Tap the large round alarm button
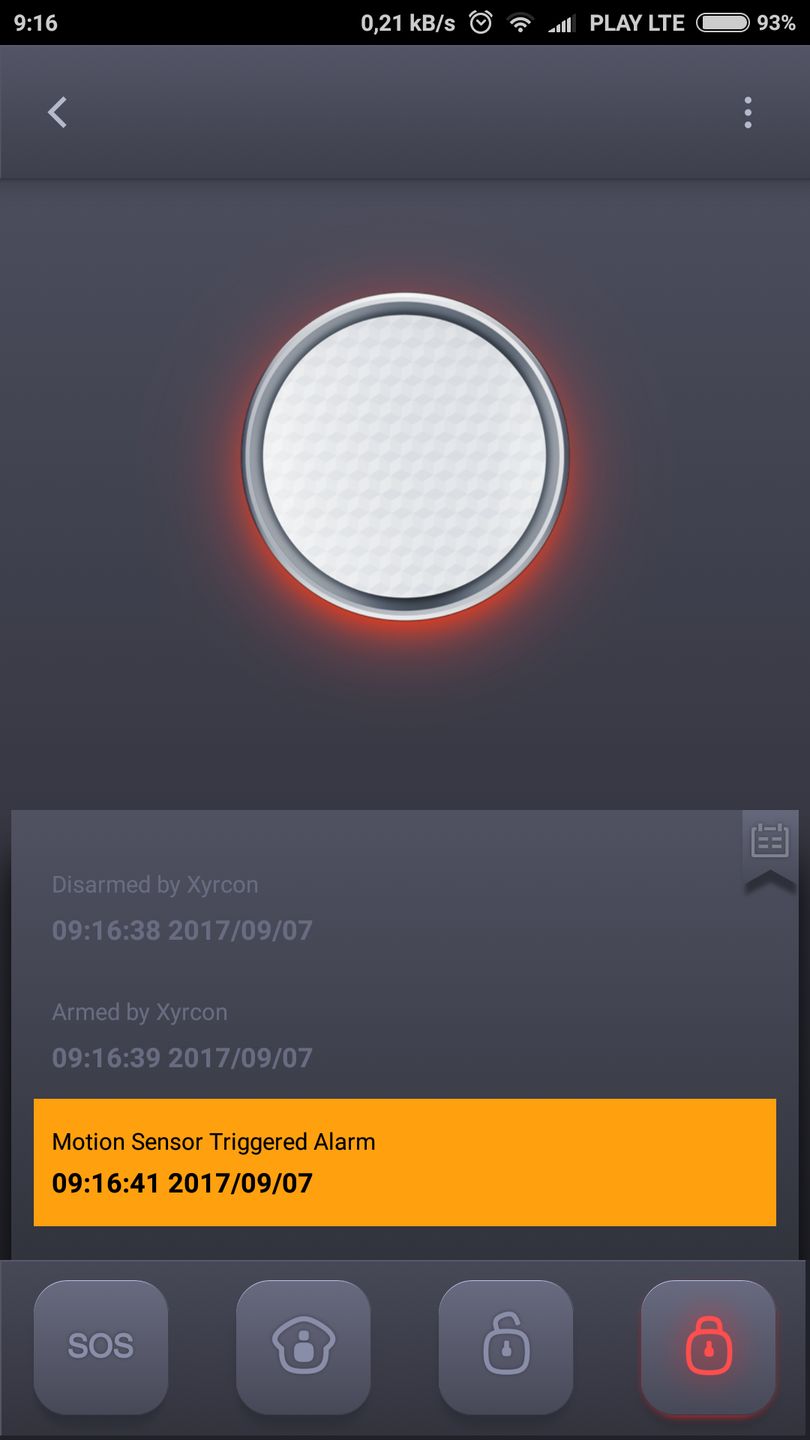The height and width of the screenshot is (1440, 810). click(x=405, y=456)
